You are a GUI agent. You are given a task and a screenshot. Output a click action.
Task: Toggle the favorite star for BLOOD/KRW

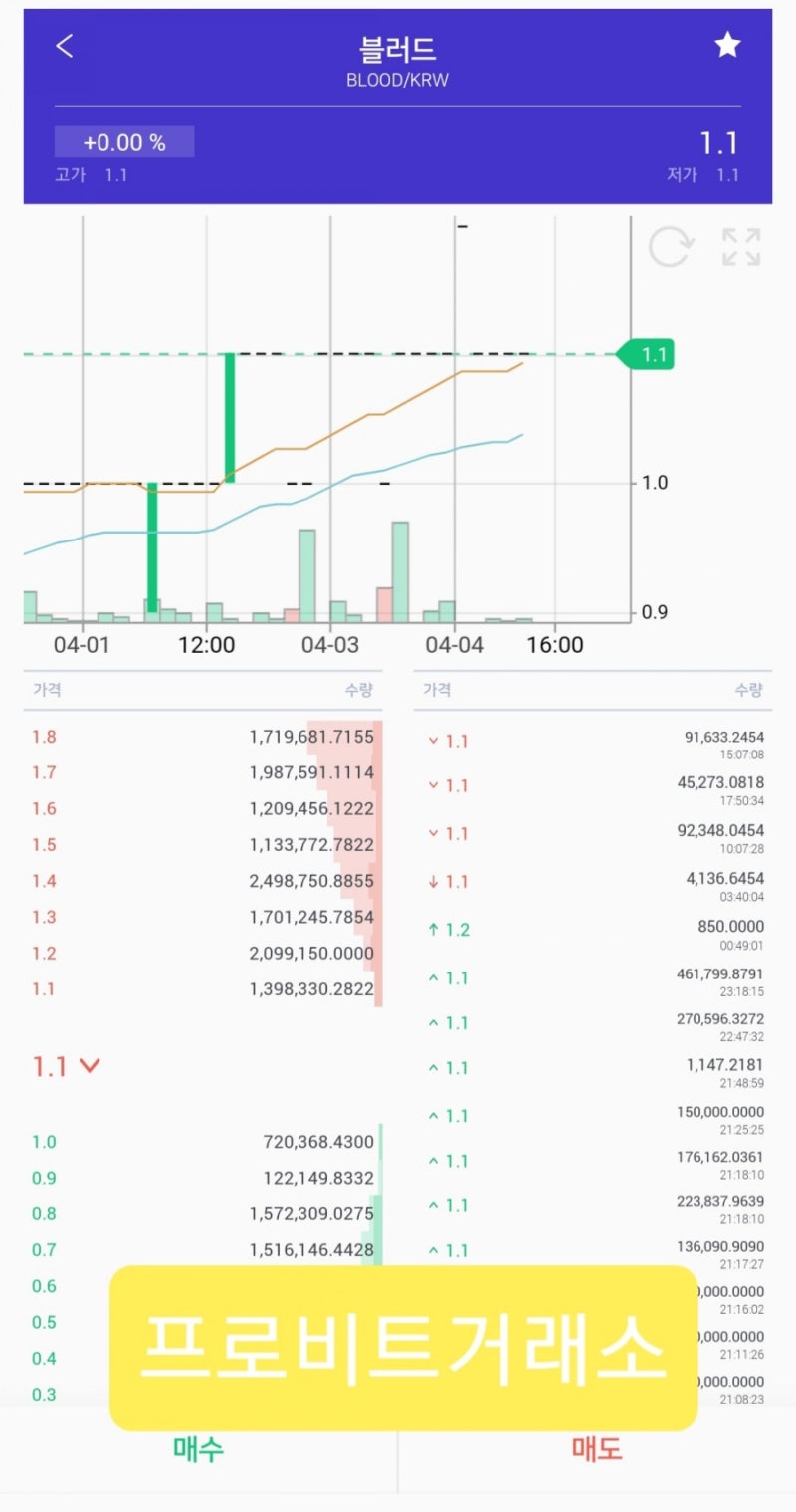(x=727, y=45)
